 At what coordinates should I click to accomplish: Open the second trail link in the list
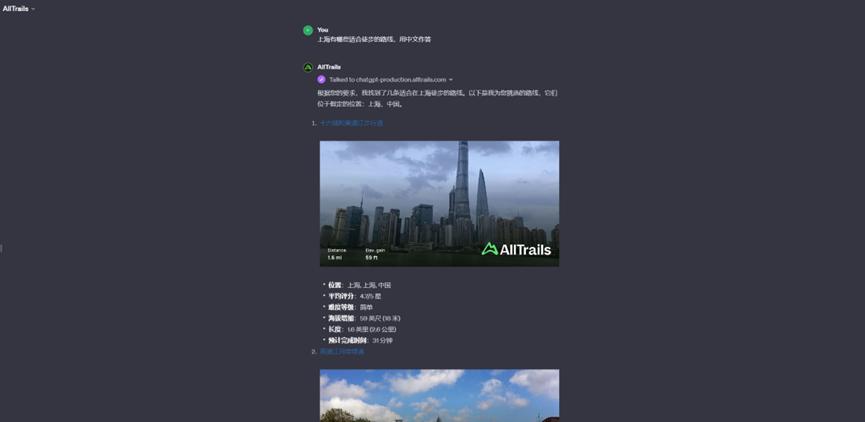tap(342, 352)
